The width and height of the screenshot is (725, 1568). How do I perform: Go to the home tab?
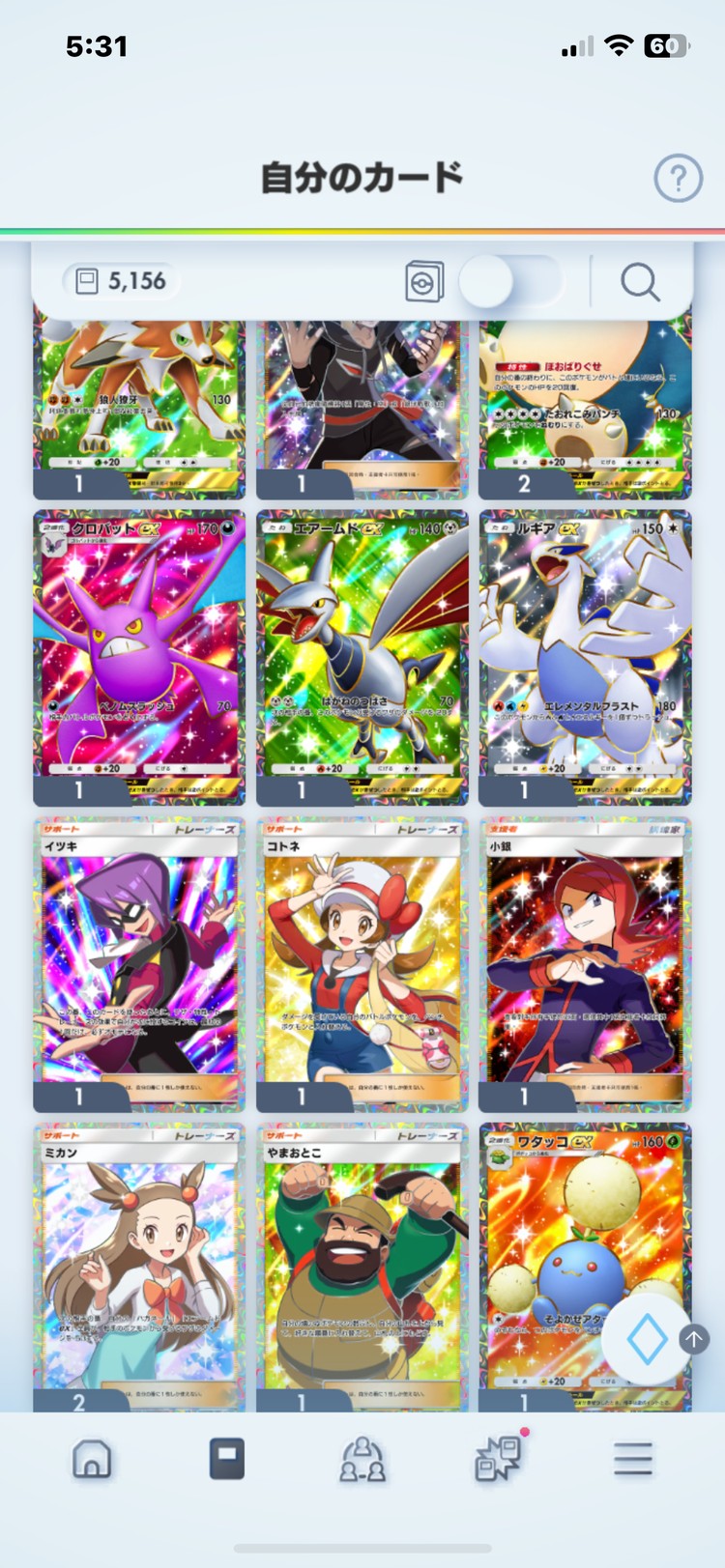[92, 1459]
